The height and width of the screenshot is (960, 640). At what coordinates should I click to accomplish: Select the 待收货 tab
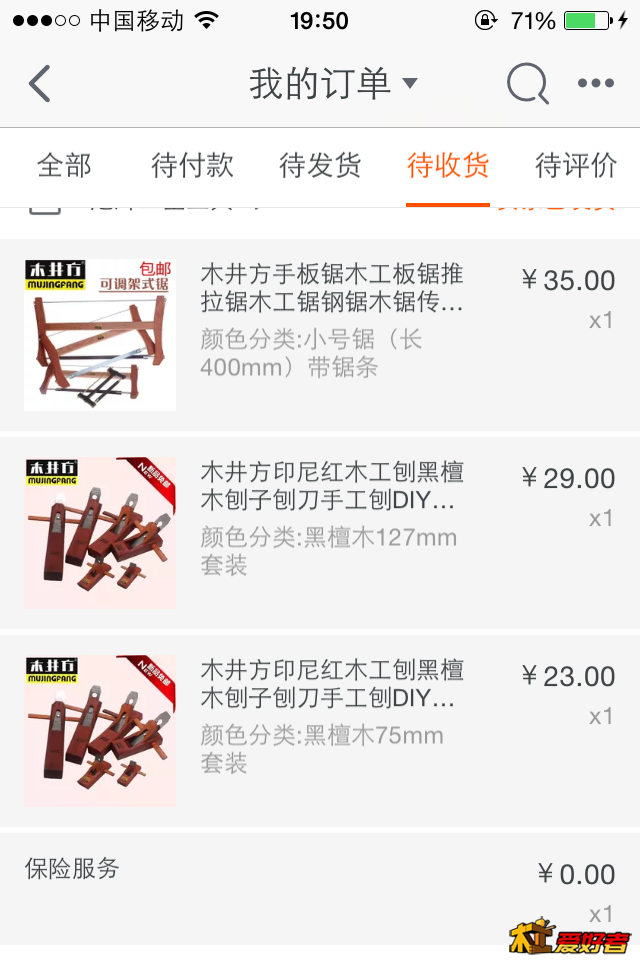pos(448,166)
